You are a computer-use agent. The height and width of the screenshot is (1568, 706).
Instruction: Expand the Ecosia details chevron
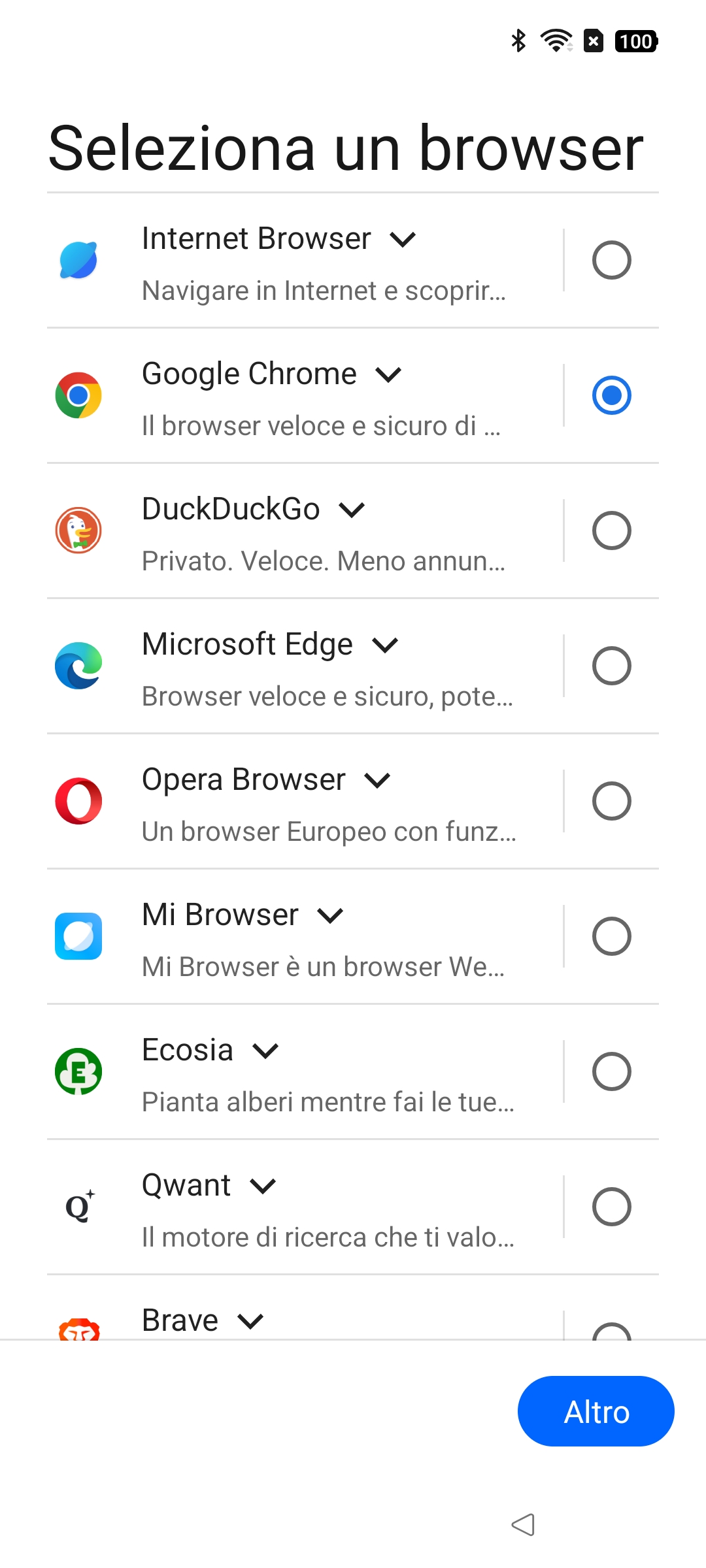coord(265,1051)
